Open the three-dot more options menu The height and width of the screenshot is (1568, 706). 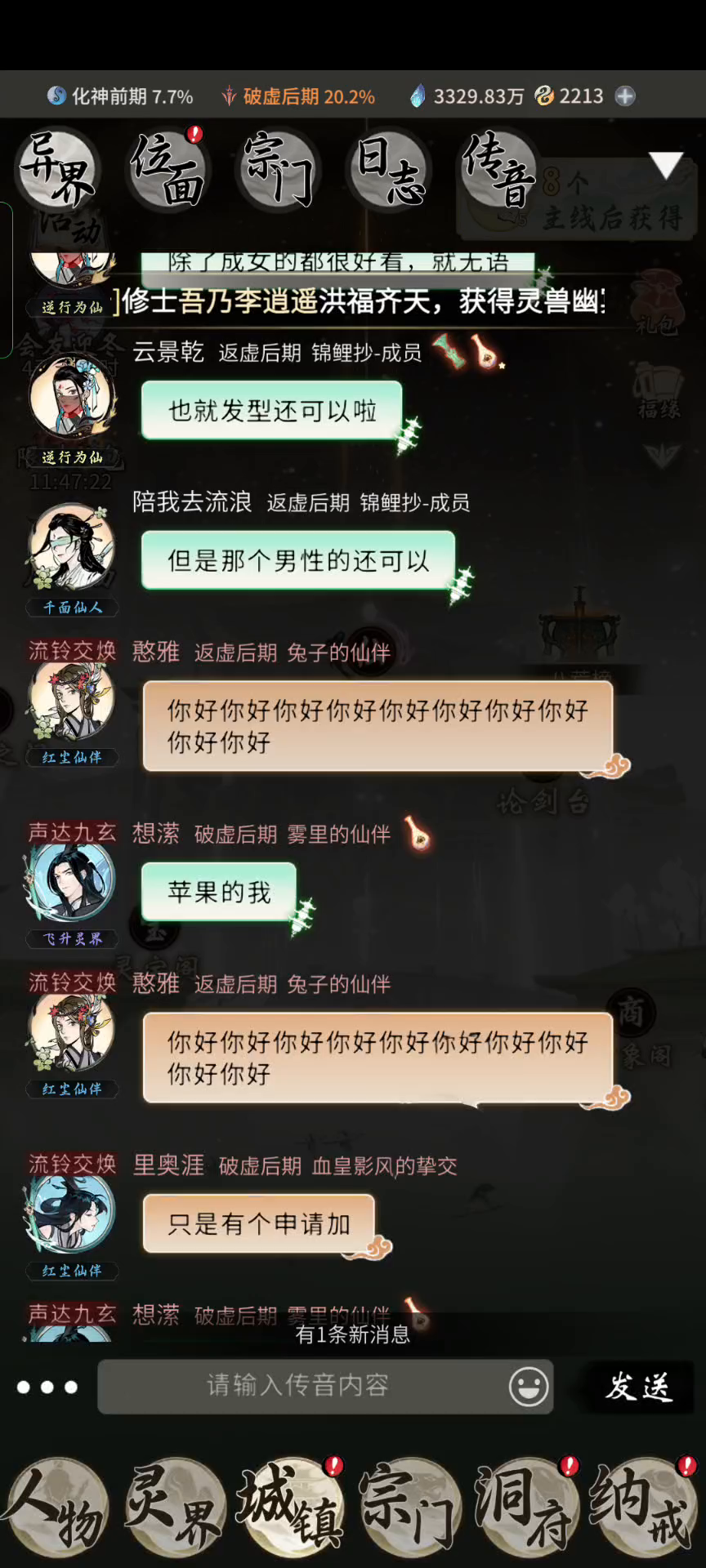click(x=47, y=1387)
